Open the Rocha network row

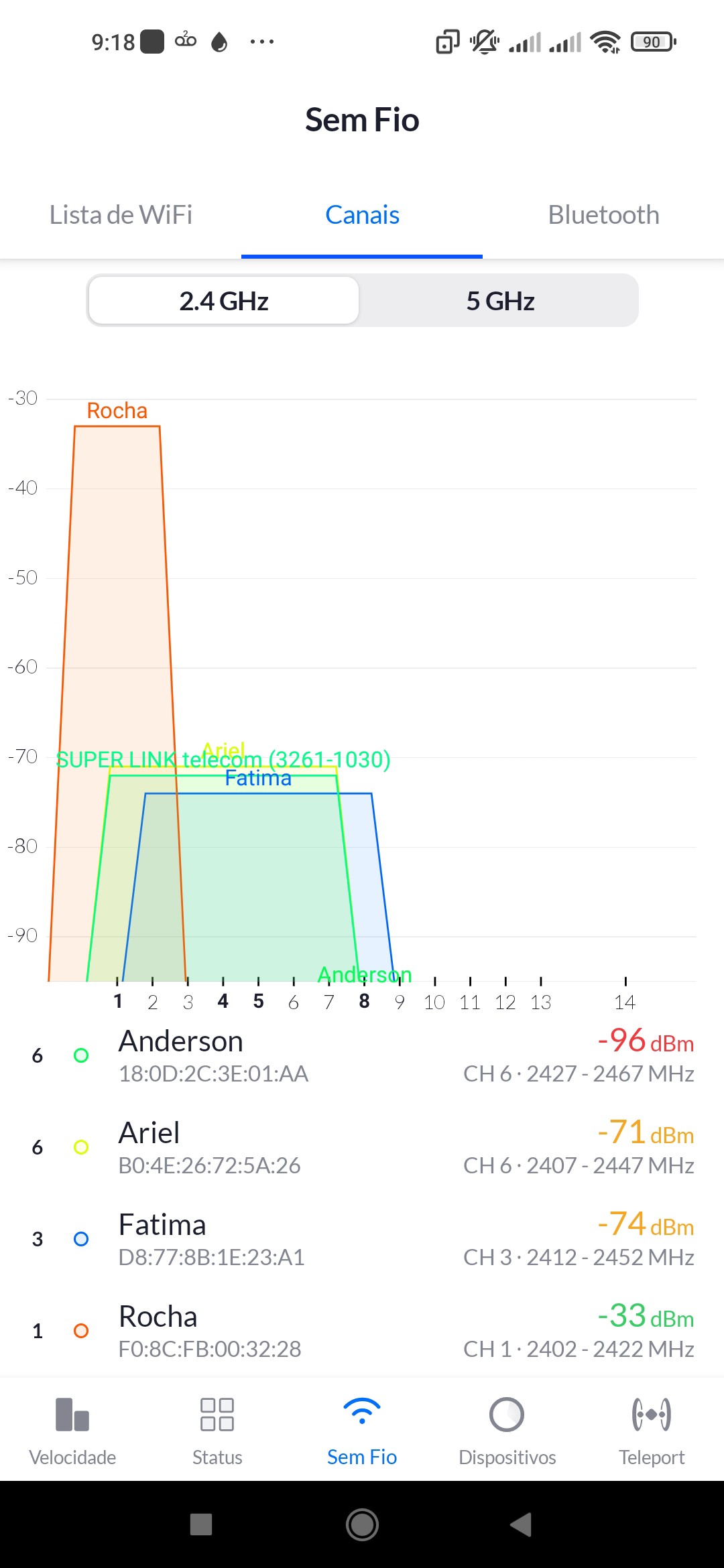click(x=362, y=1331)
